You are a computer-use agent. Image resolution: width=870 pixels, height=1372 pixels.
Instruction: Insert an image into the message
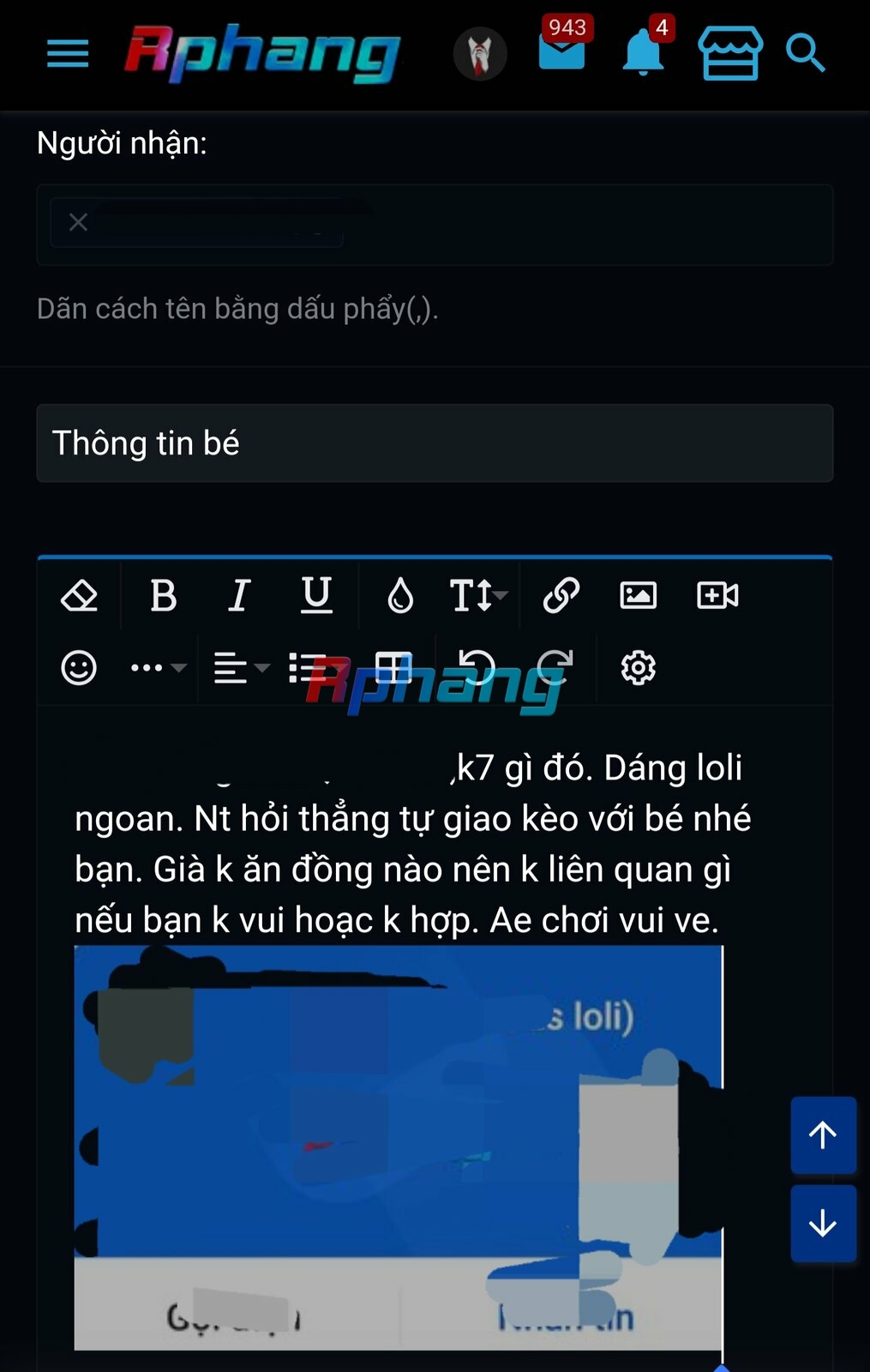[639, 595]
